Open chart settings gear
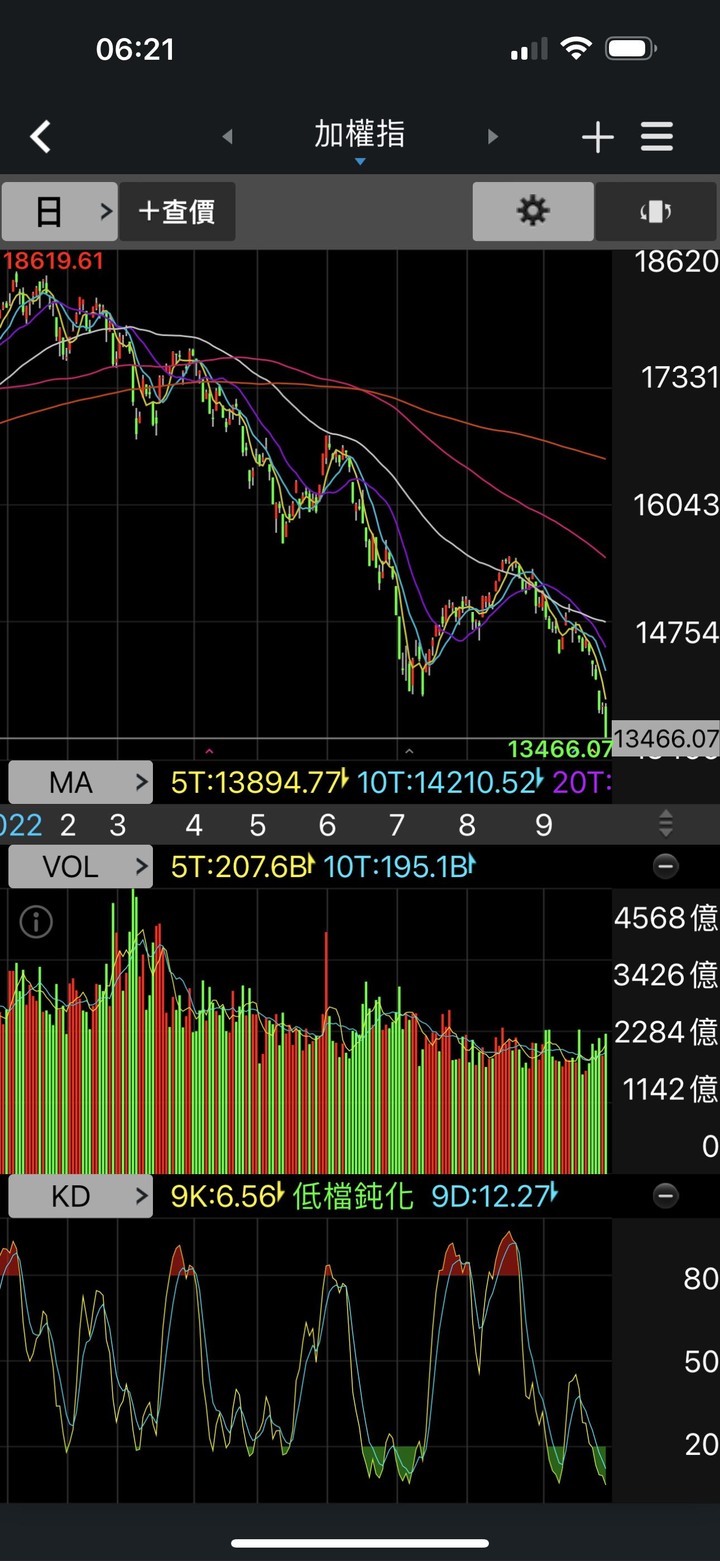720x1561 pixels. coord(532,211)
